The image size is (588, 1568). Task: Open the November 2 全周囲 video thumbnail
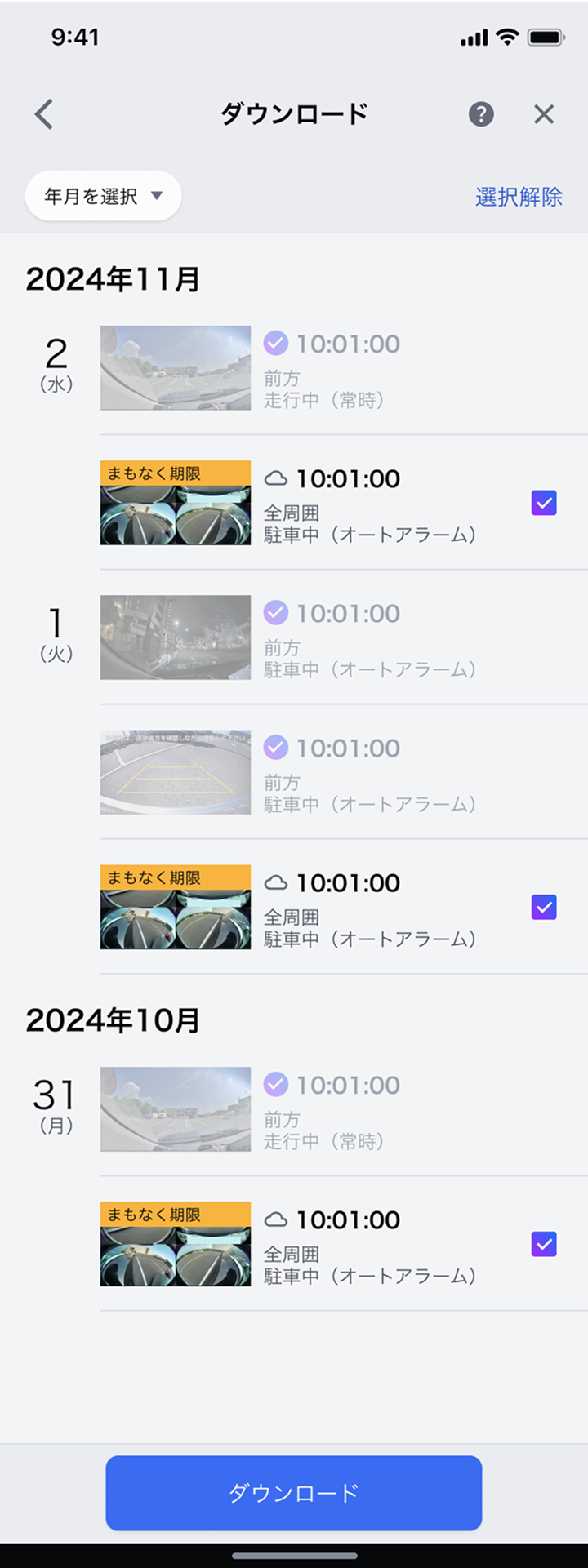click(x=176, y=503)
